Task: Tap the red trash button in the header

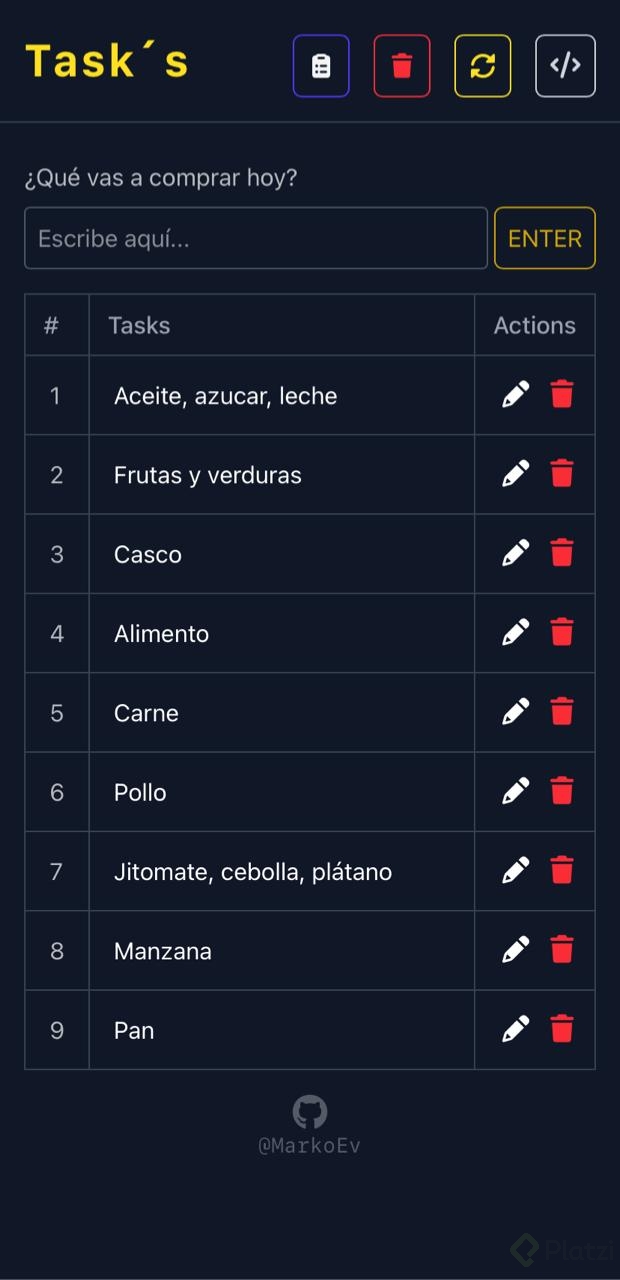Action: (402, 66)
